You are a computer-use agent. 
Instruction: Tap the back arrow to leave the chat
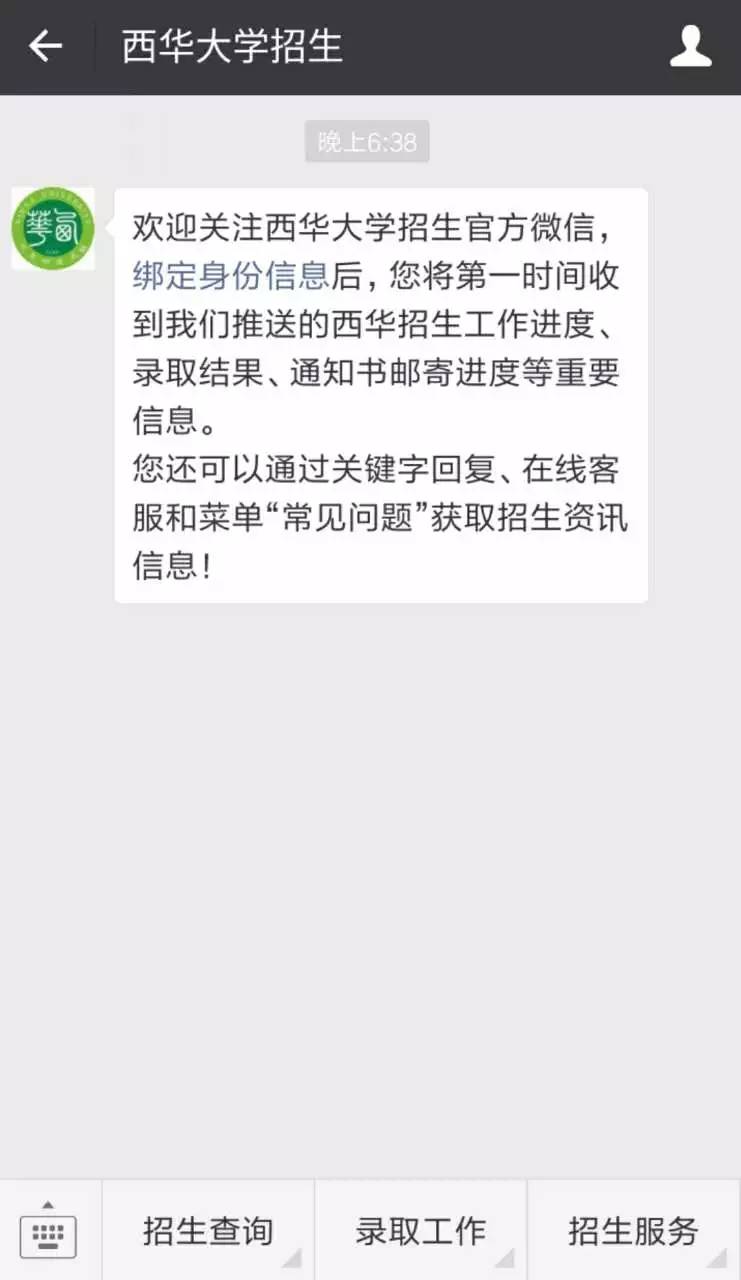click(x=44, y=46)
